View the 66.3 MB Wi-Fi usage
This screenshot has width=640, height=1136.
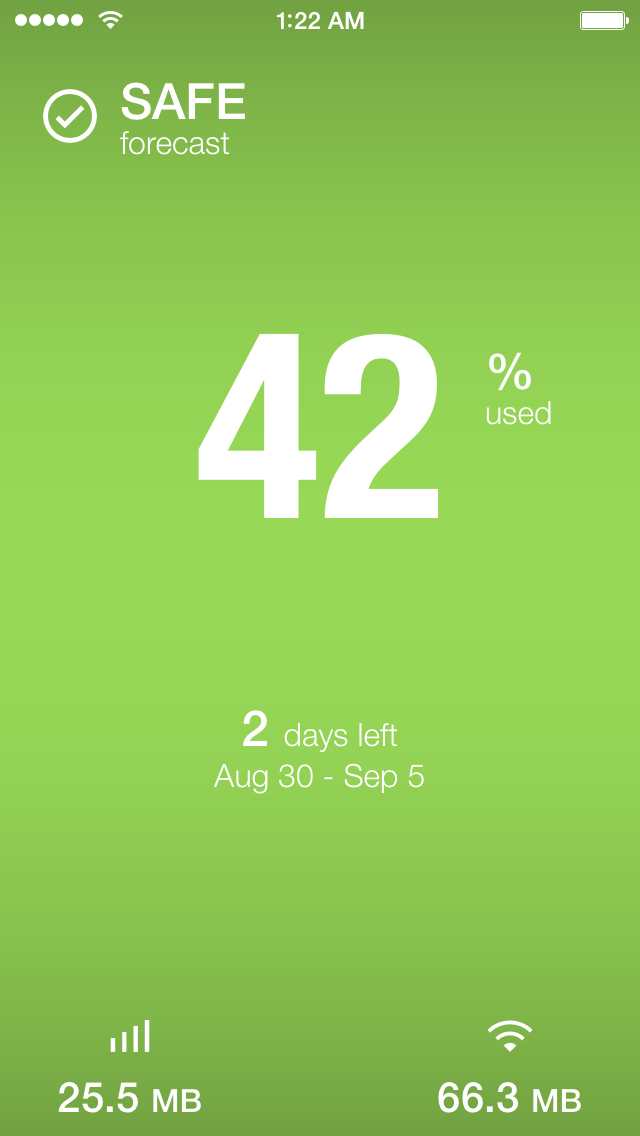pos(509,1097)
